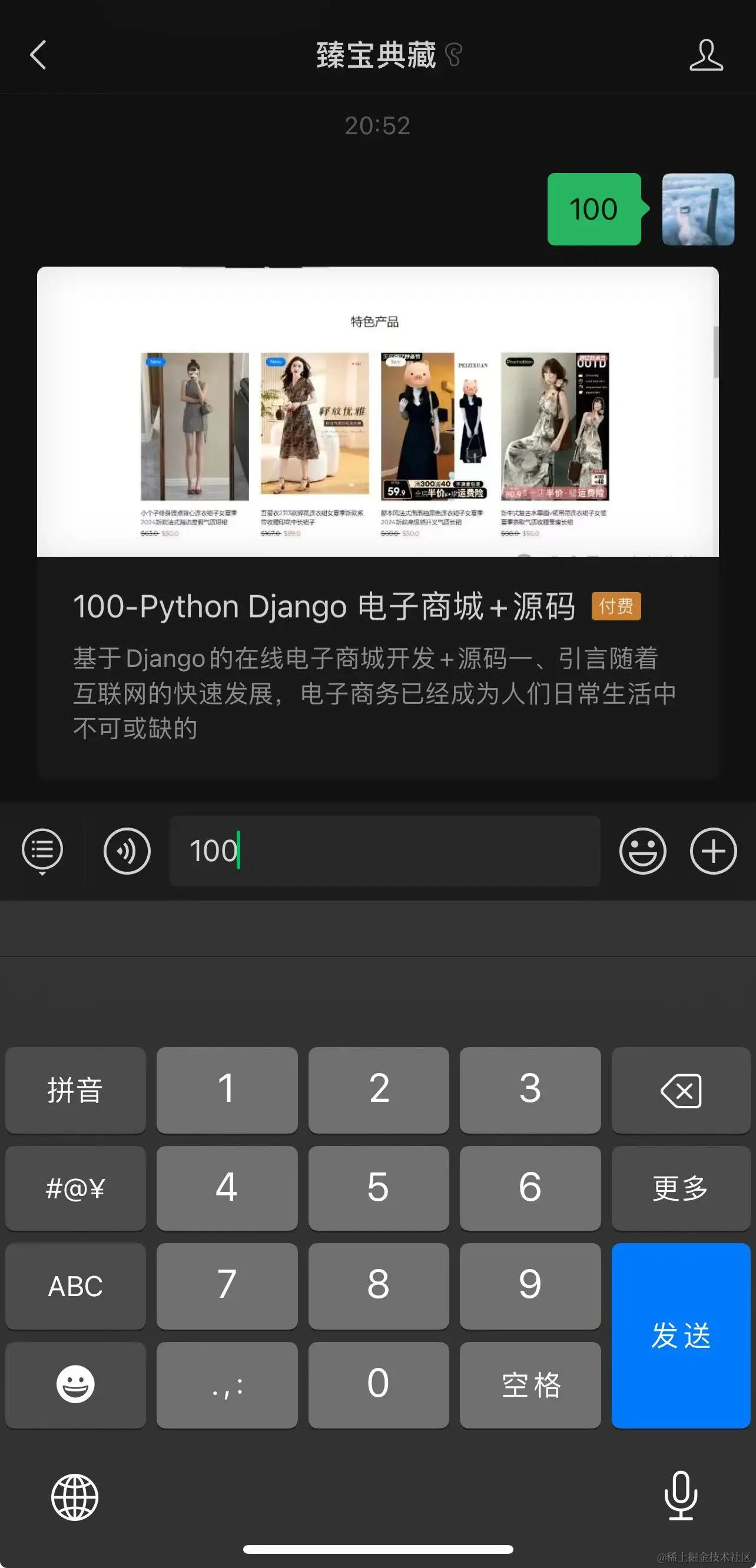Delete the last typed character
Image resolution: width=756 pixels, height=1568 pixels.
click(x=681, y=1091)
